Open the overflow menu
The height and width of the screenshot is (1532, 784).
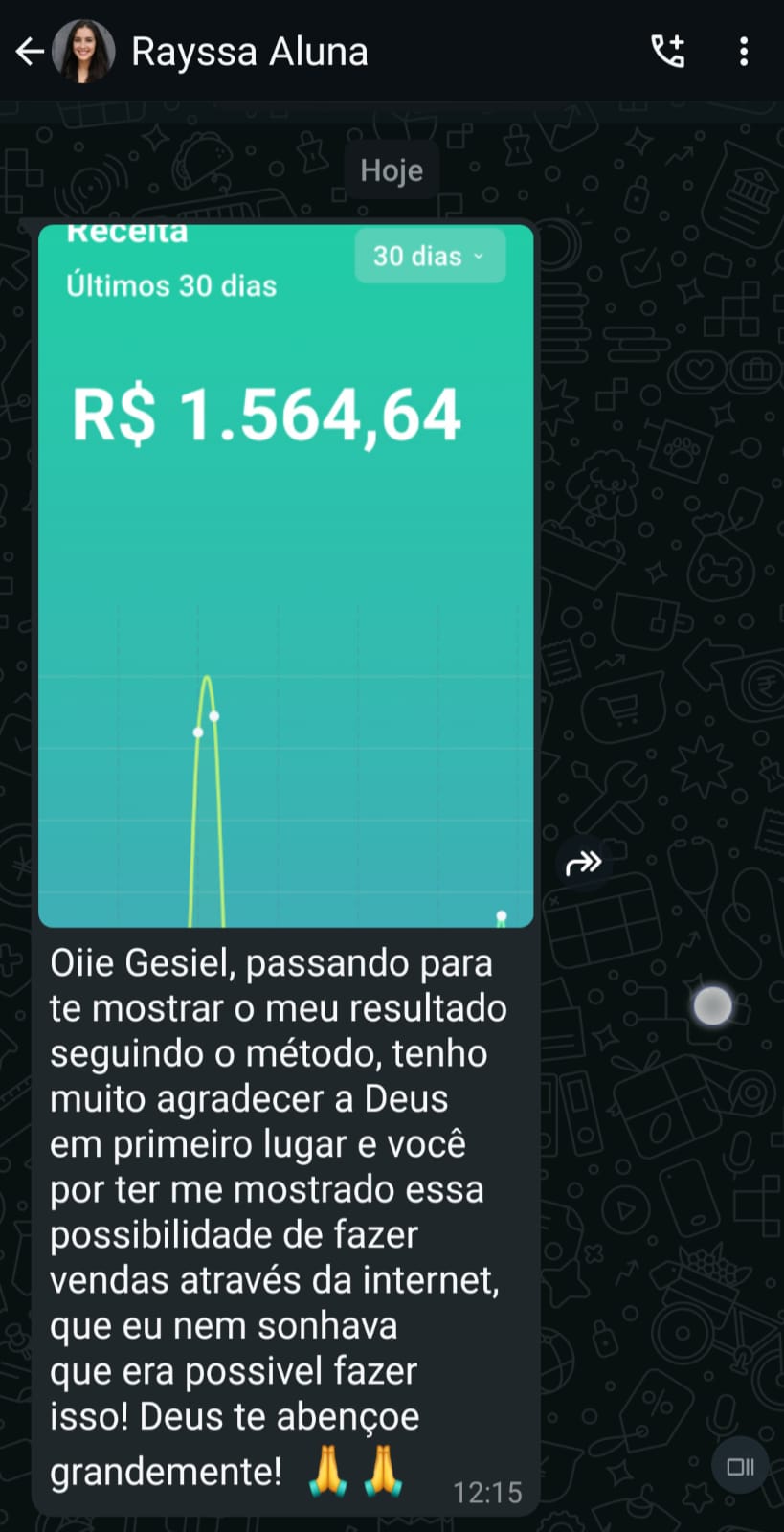click(744, 52)
